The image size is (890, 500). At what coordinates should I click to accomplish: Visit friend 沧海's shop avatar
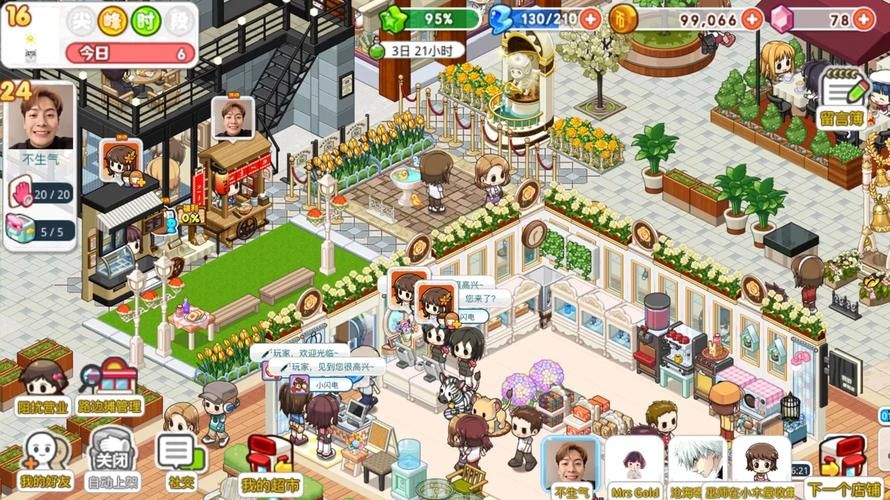[x=697, y=464]
